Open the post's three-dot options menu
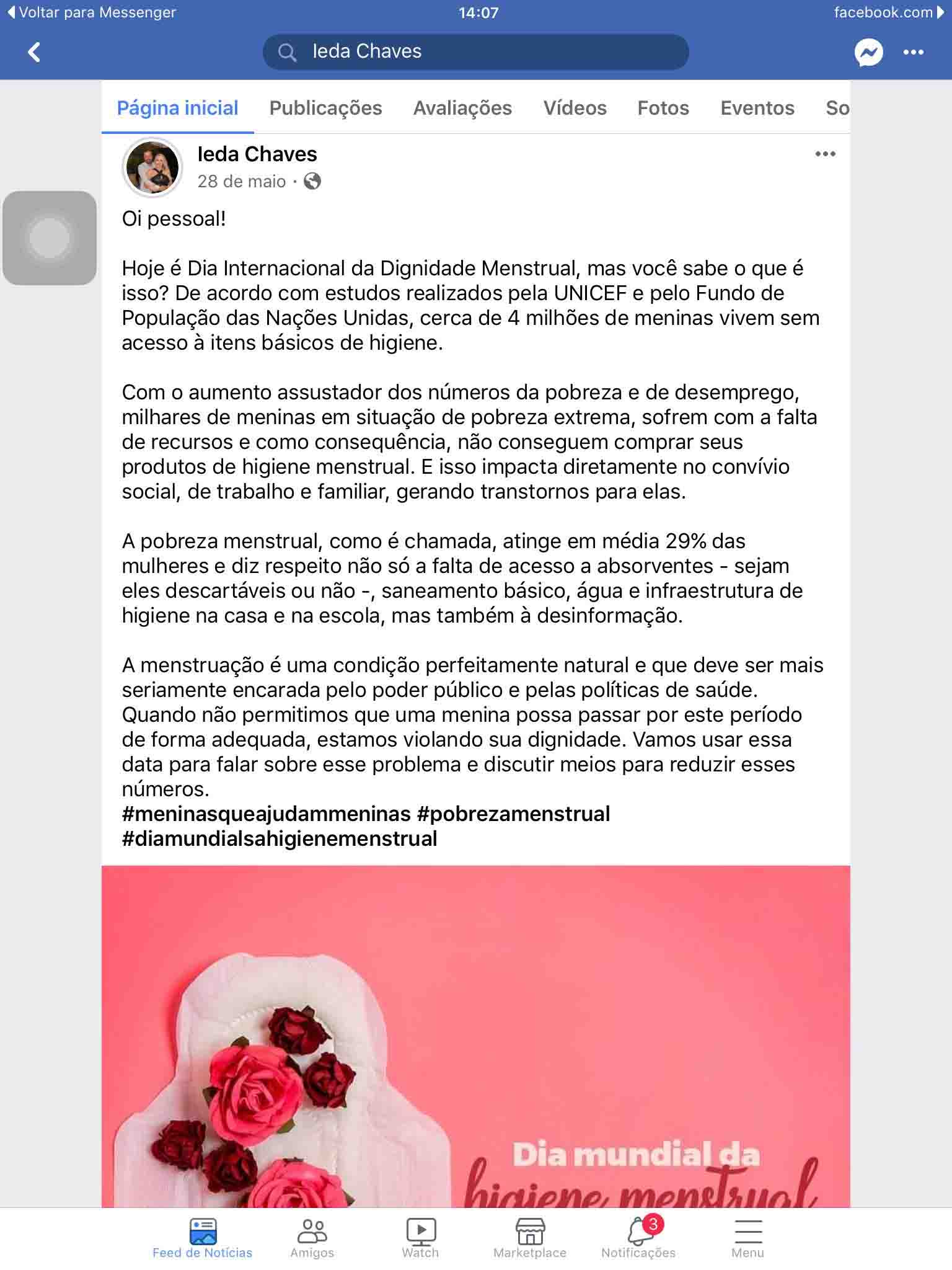Image resolution: width=952 pixels, height=1270 pixels. (x=825, y=154)
